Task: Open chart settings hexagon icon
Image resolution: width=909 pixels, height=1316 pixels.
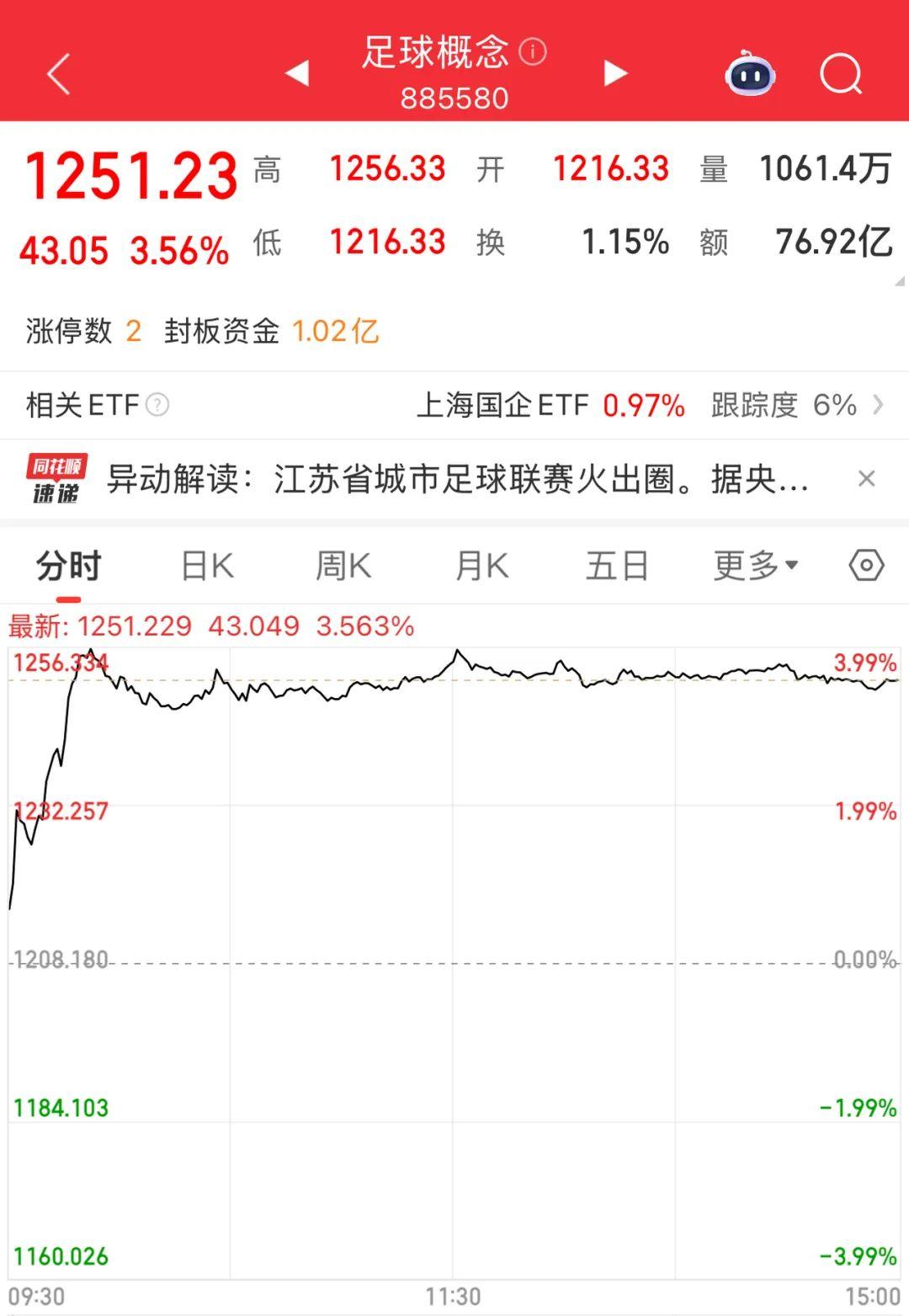Action: point(866,565)
